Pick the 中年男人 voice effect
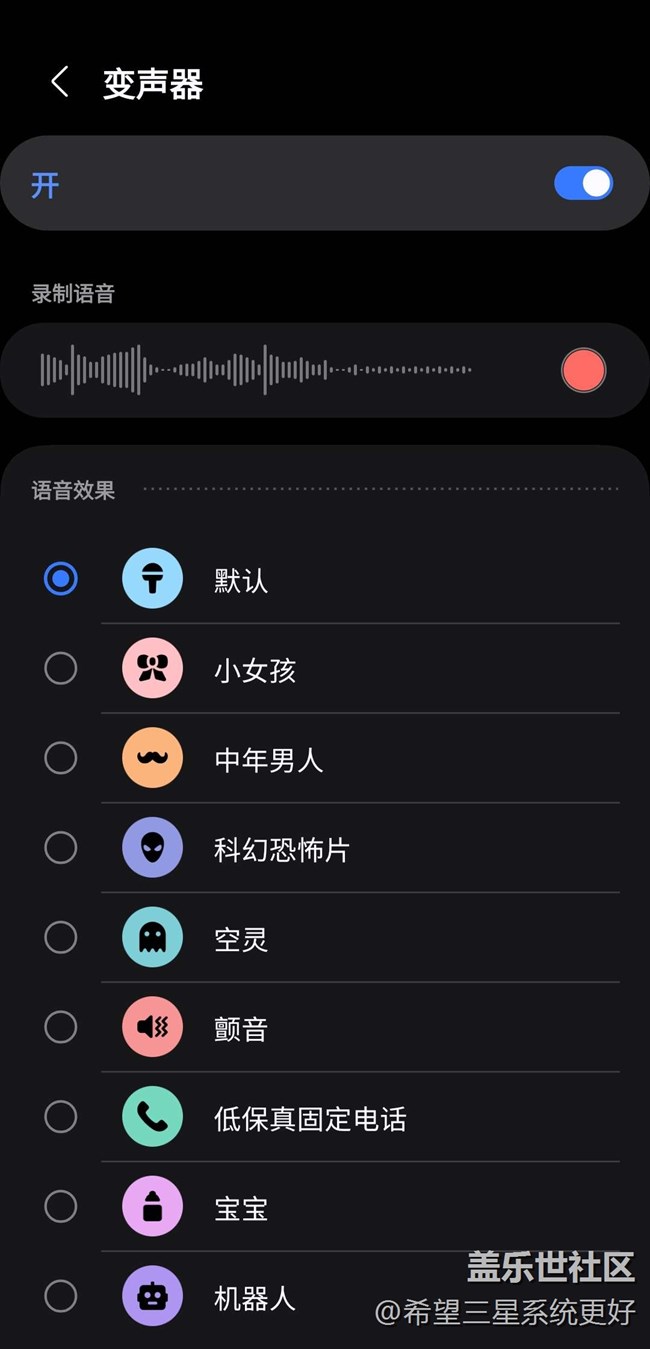The height and width of the screenshot is (1349, 650). 61,758
